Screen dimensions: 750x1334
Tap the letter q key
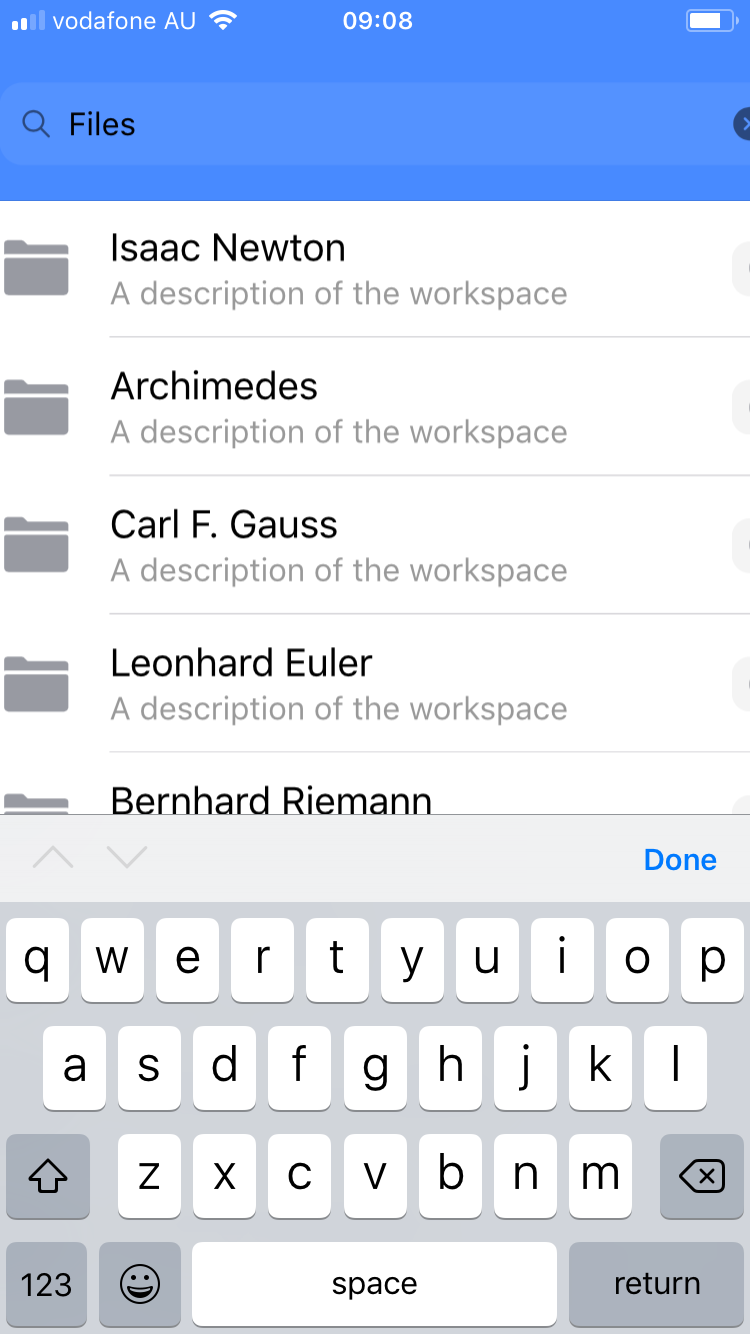click(37, 959)
